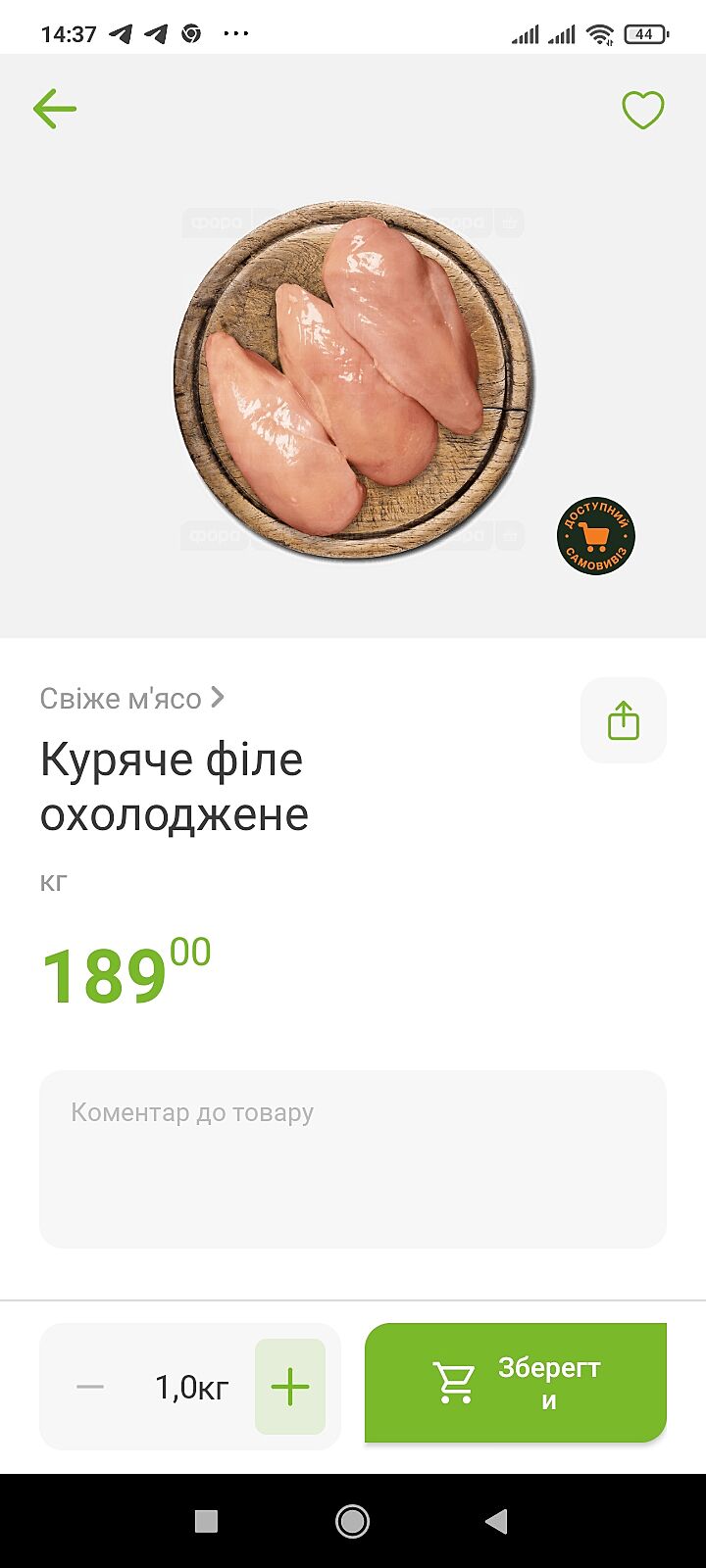Screen dimensions: 706x1568
Task: Open recent apps via the square button
Action: pyautogui.click(x=206, y=1521)
